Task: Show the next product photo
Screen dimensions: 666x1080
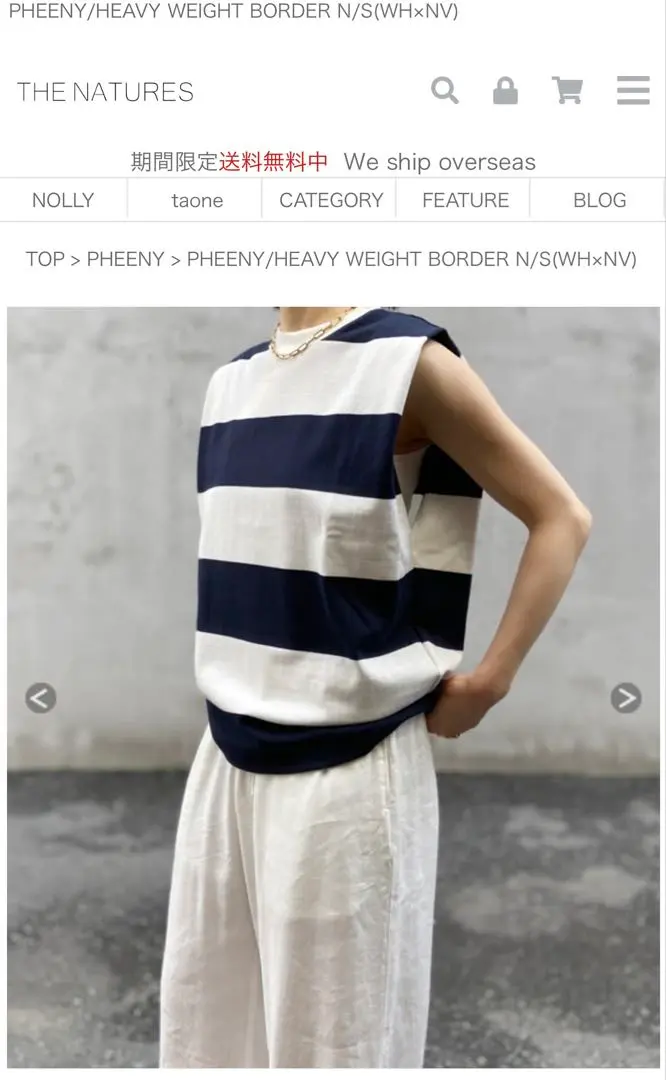Action: pyautogui.click(x=625, y=698)
